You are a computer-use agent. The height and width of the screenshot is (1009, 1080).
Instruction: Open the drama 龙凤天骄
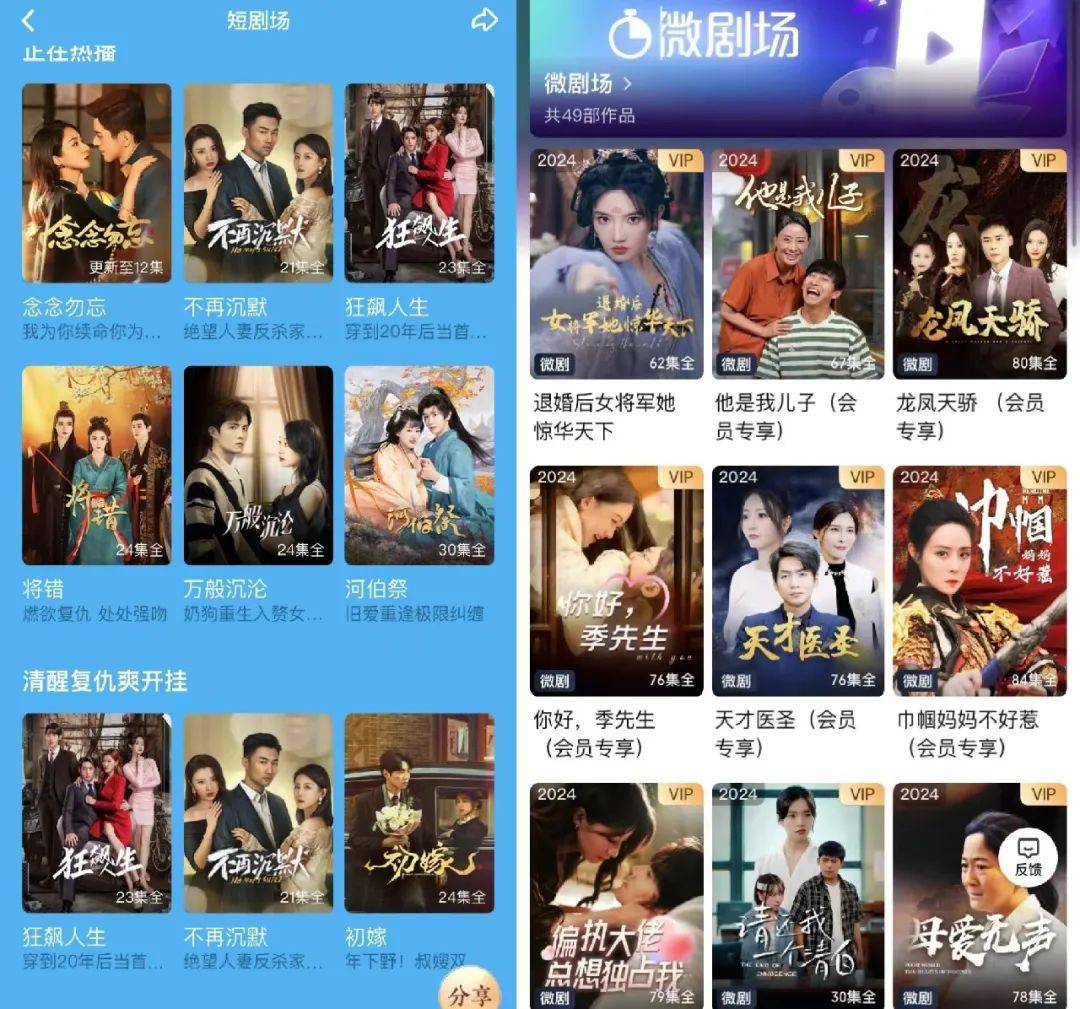coord(979,264)
